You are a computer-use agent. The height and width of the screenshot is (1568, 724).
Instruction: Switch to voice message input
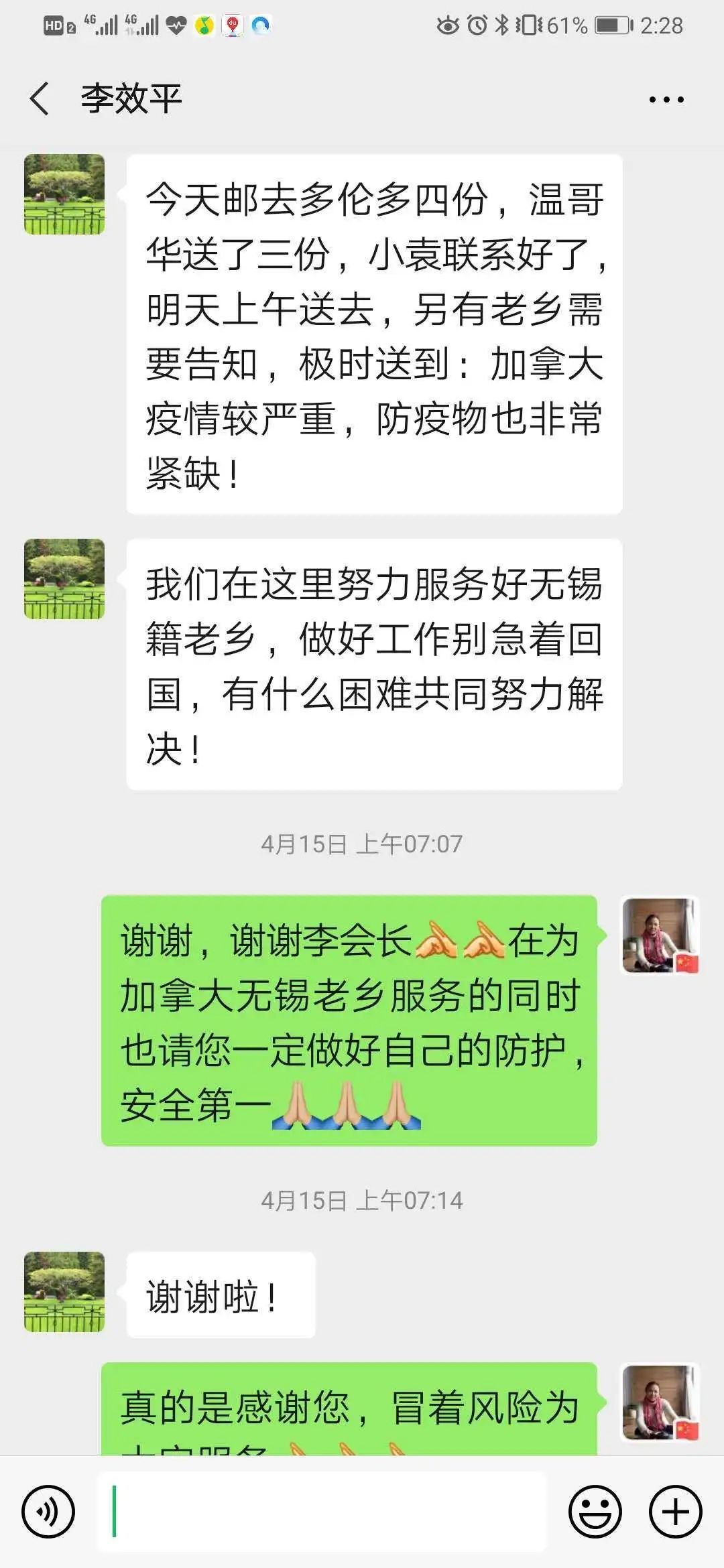tap(48, 1512)
